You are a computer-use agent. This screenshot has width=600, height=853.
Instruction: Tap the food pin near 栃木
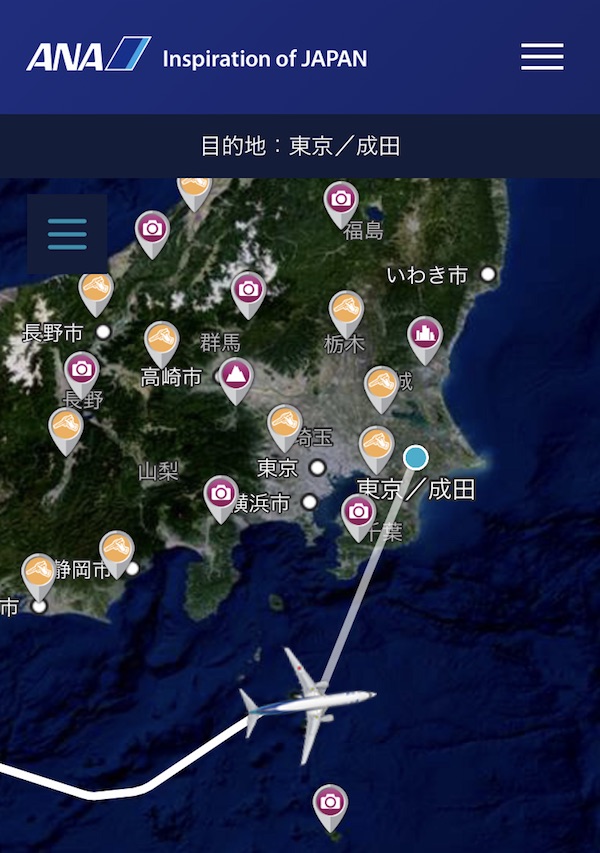pos(346,310)
